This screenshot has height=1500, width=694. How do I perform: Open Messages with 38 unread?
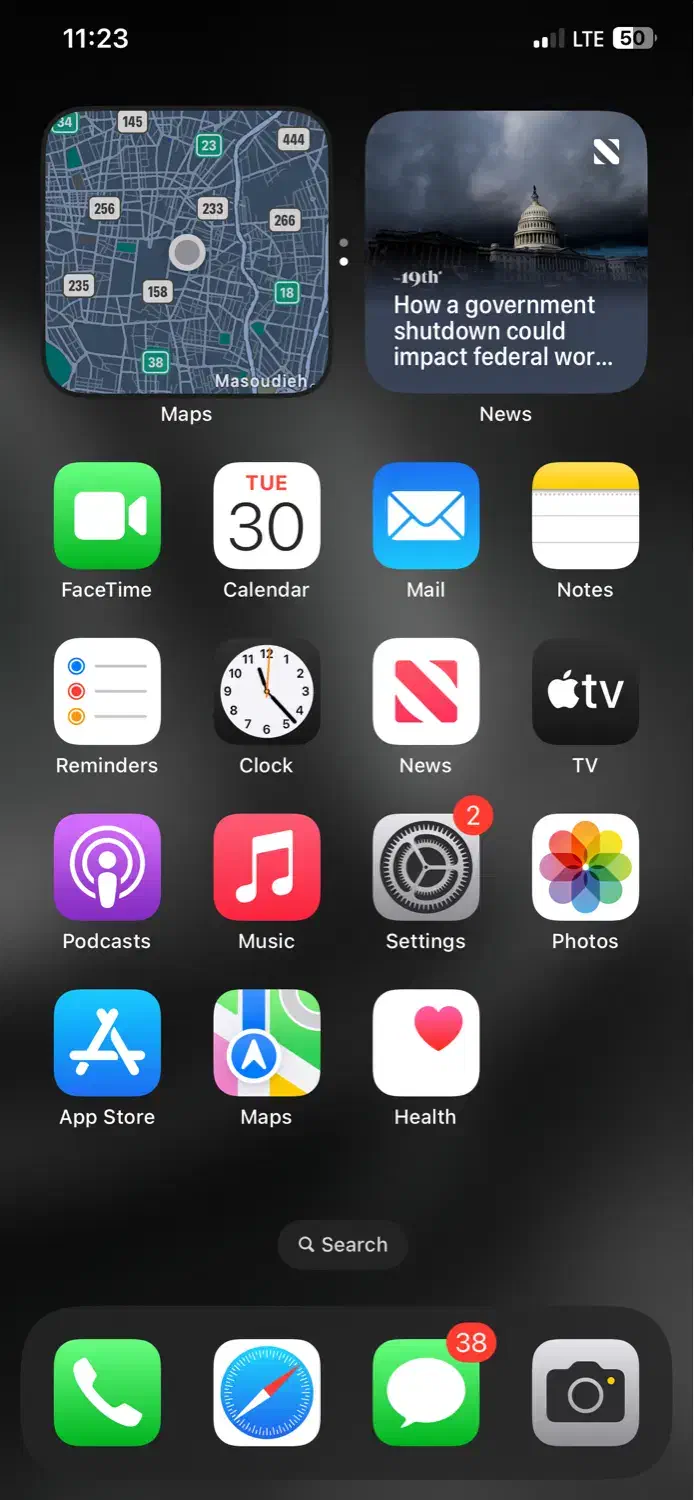click(x=426, y=1393)
